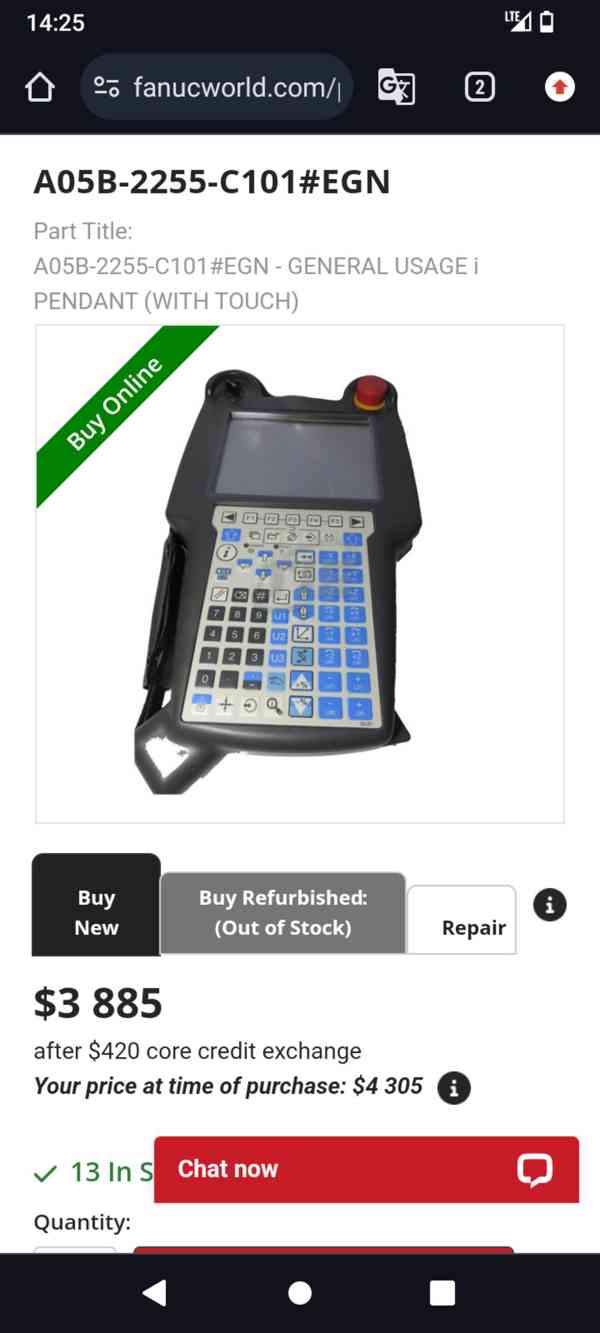Open the tab switcher showing 2 tabs

(479, 88)
